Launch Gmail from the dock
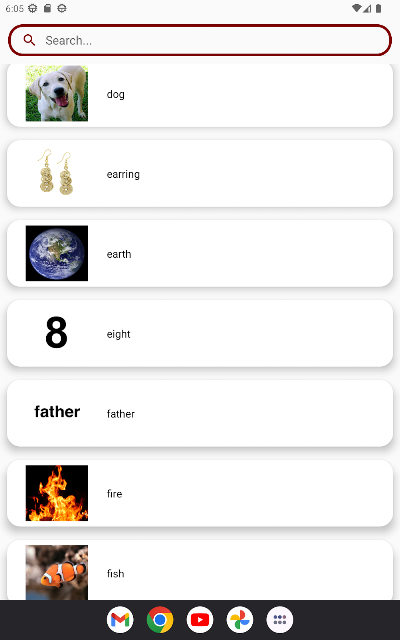The height and width of the screenshot is (640, 400). pyautogui.click(x=120, y=620)
